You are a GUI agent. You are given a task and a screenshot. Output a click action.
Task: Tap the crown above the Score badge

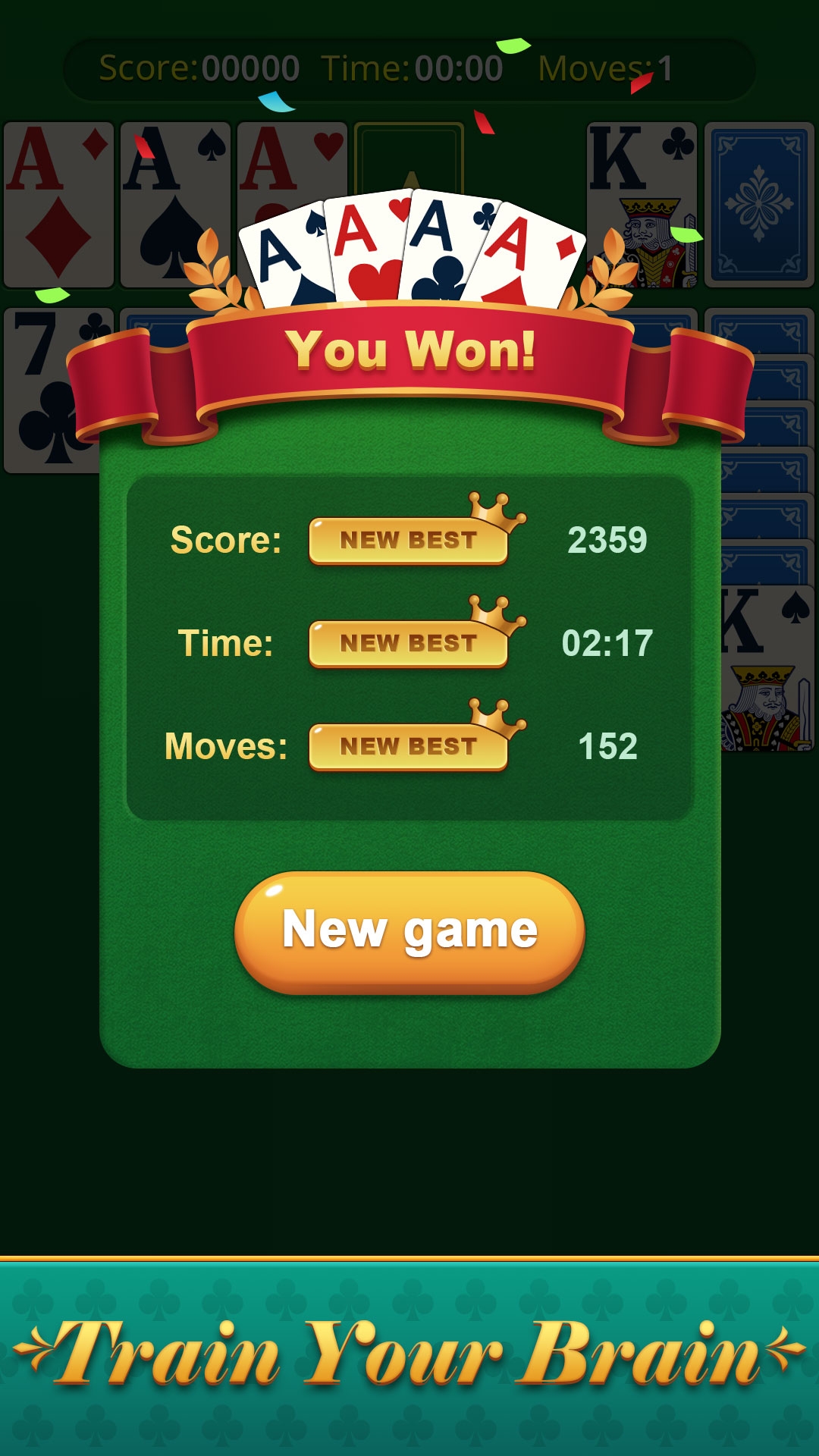tap(494, 510)
